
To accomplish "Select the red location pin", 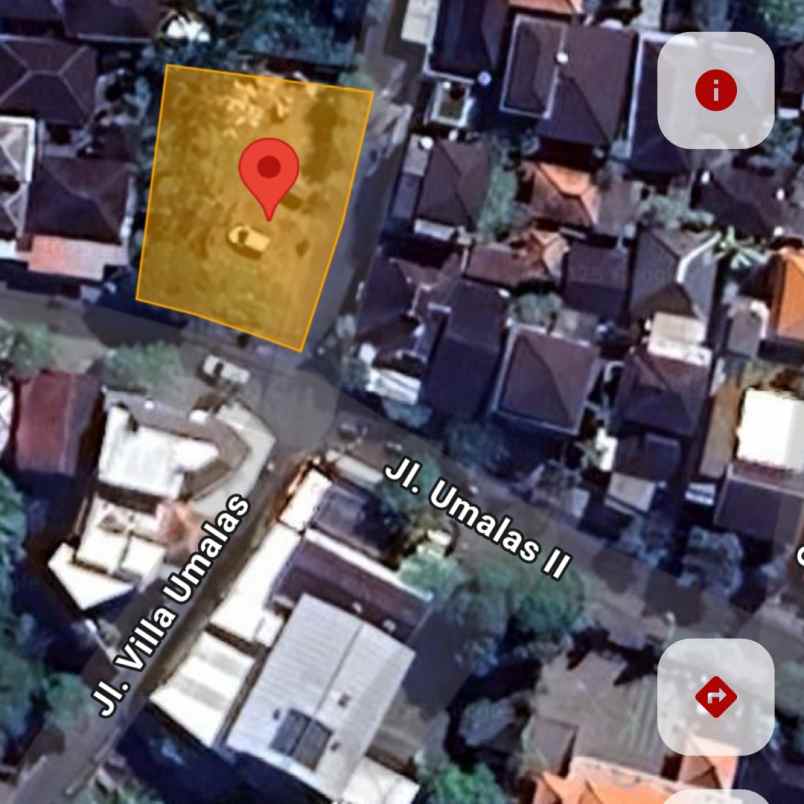I will click(269, 172).
